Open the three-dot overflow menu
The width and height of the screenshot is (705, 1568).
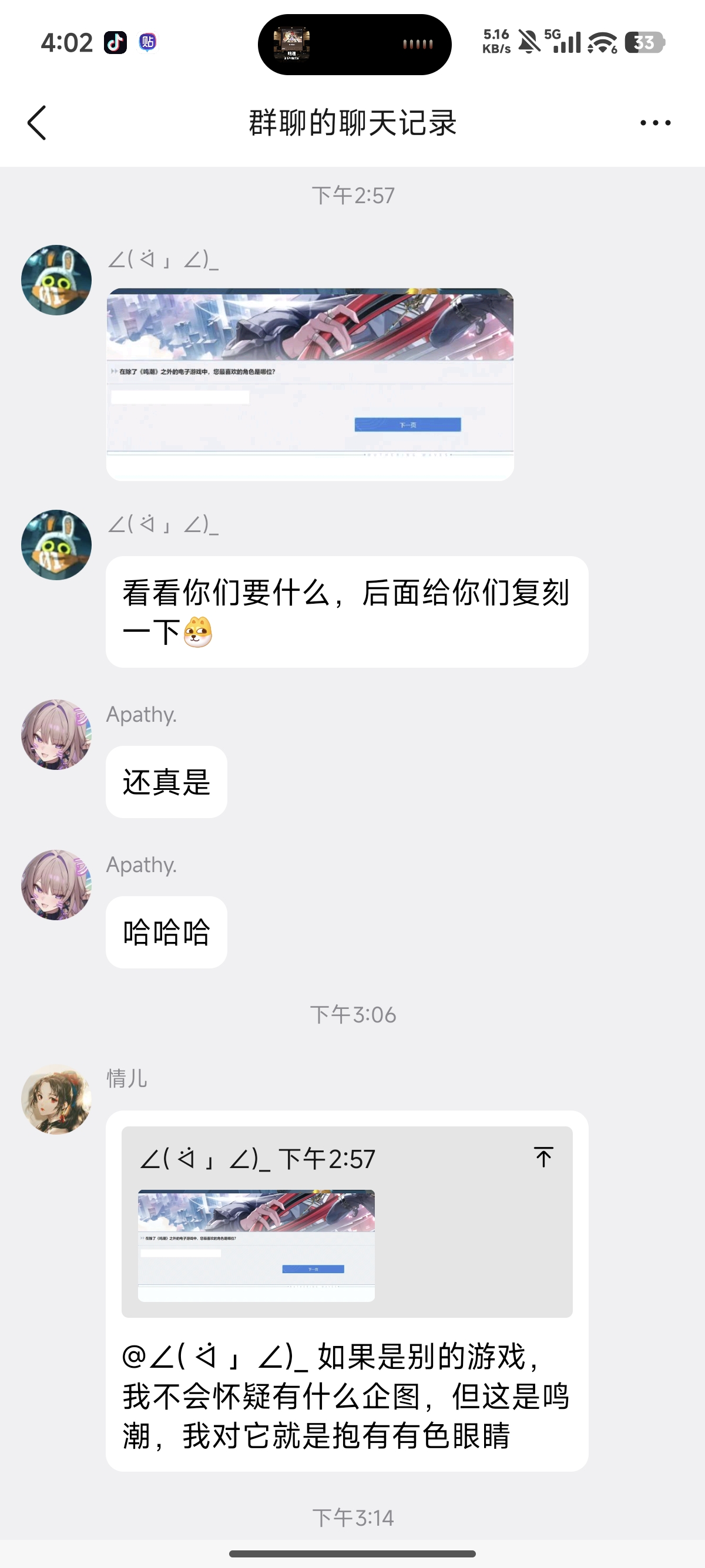pos(655,123)
